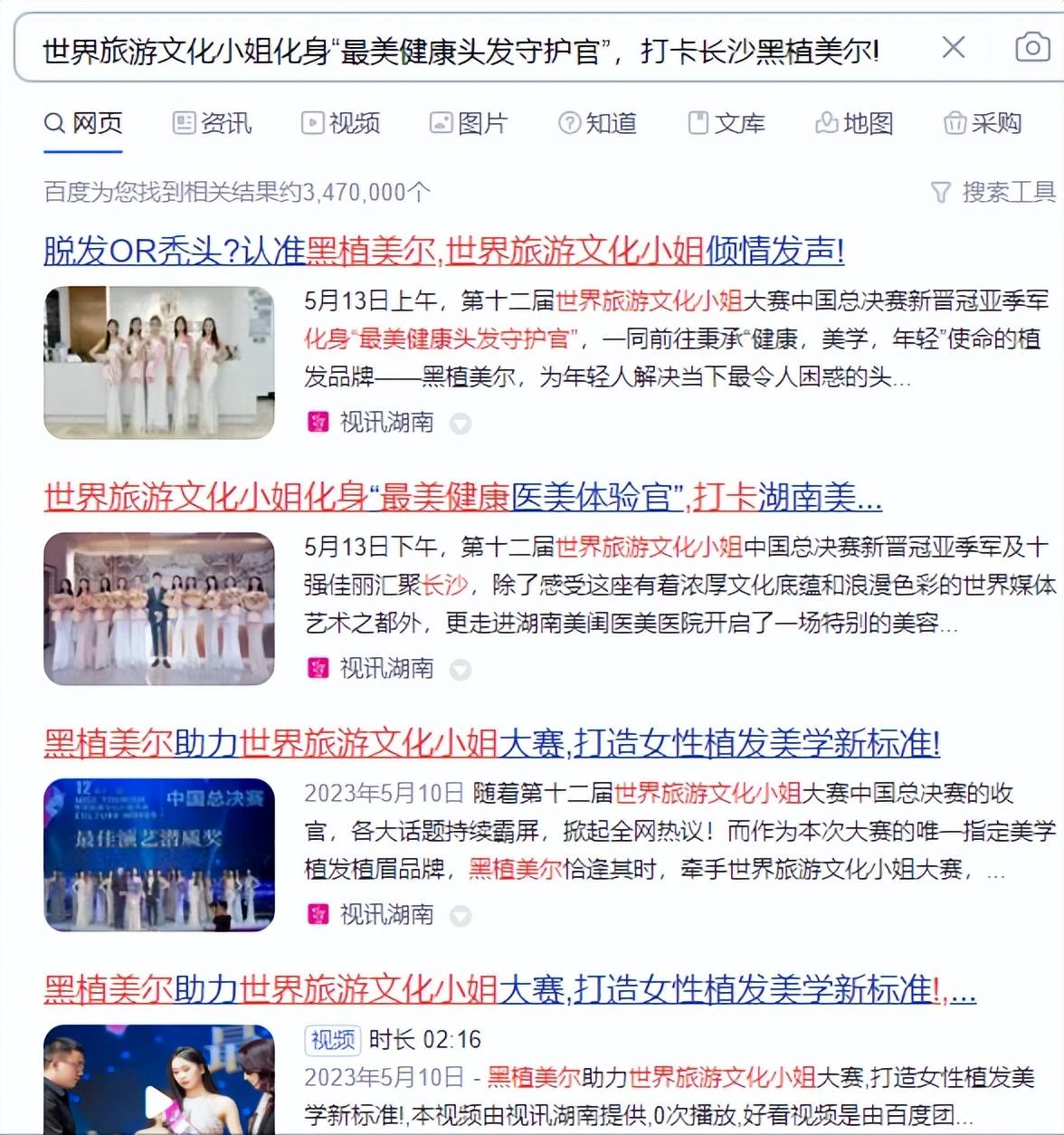The height and width of the screenshot is (1135, 1064).
Task: Switch to the 采购 tab
Action: tap(983, 123)
